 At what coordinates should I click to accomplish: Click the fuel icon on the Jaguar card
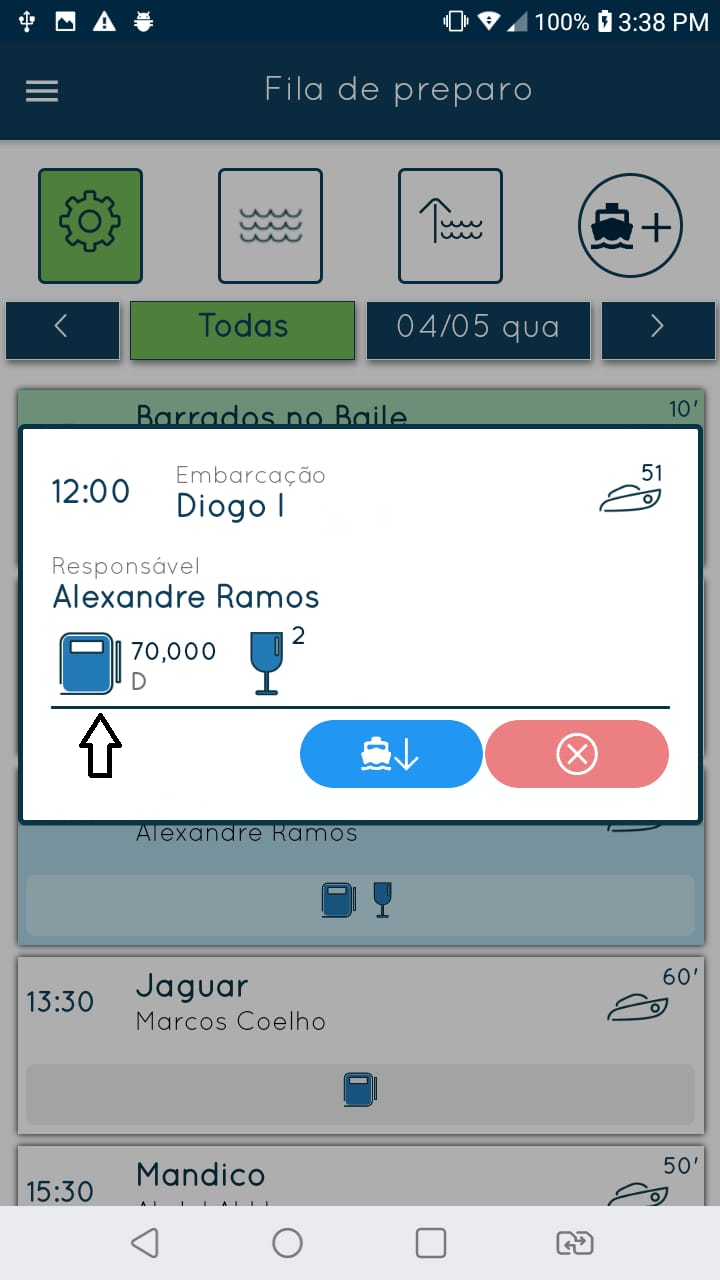coord(359,1089)
